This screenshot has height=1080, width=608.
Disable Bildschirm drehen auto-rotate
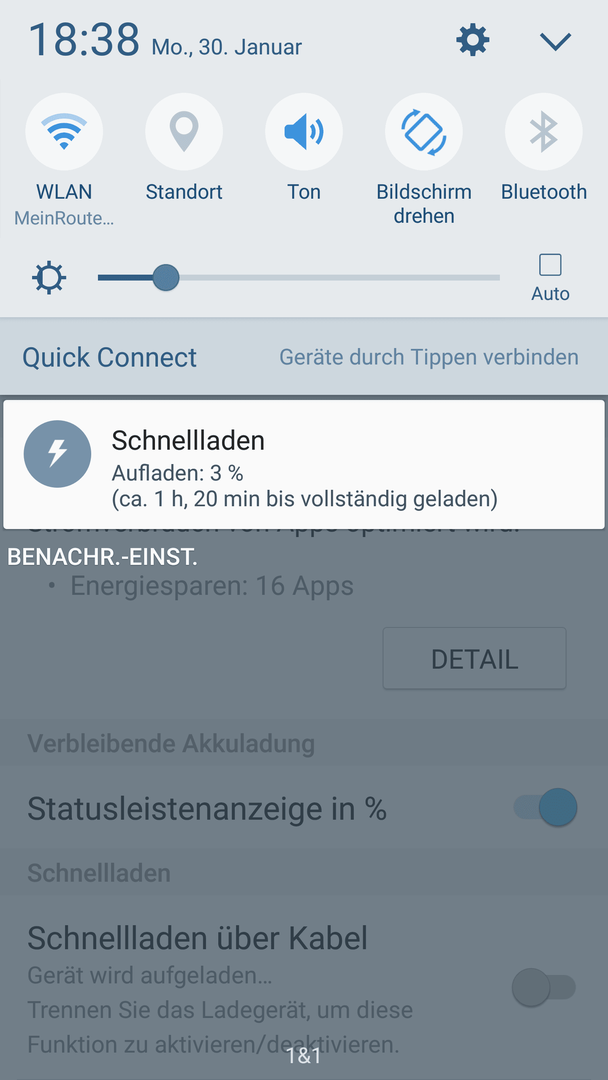pyautogui.click(x=424, y=132)
